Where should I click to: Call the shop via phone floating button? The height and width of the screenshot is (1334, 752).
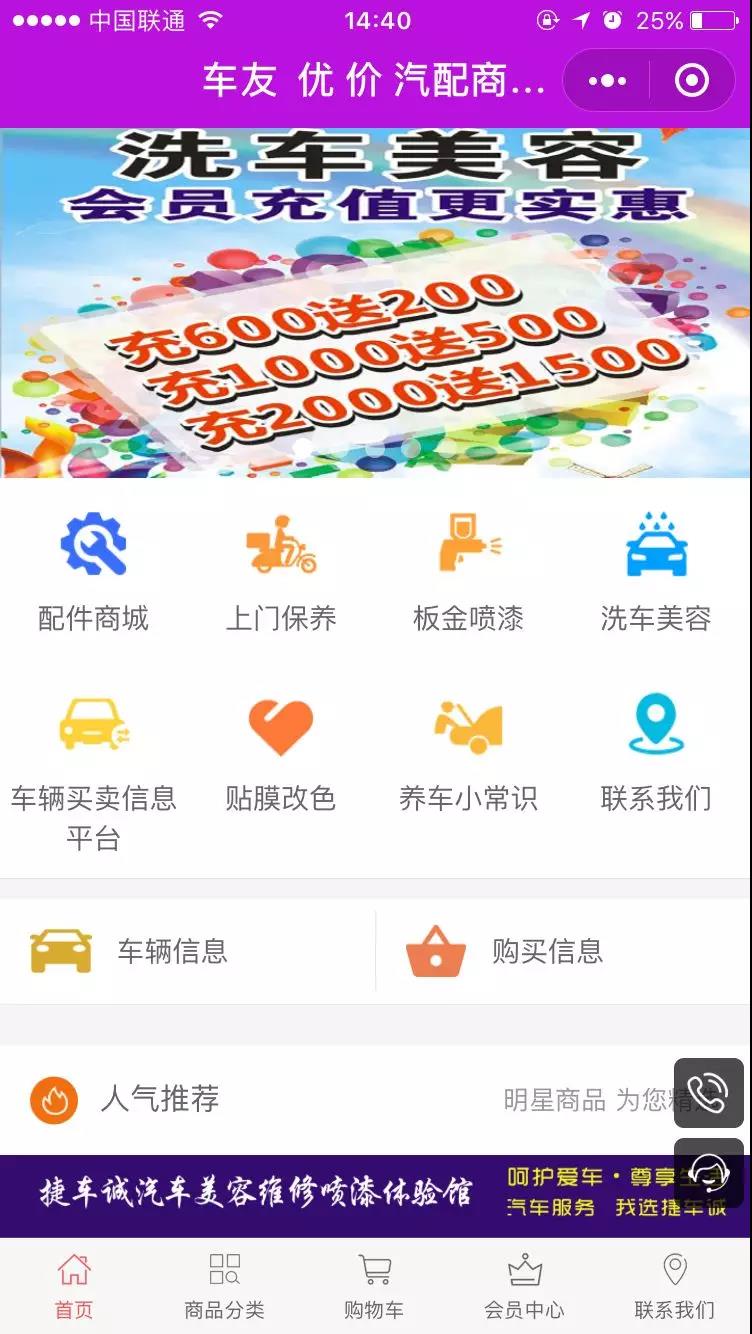708,1093
